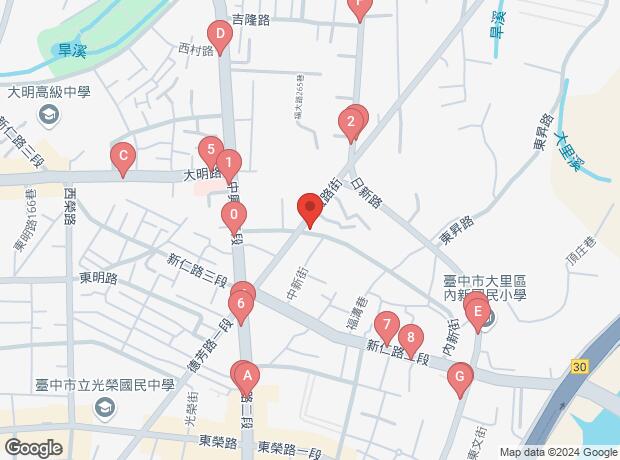Select the marker labeled C
The height and width of the screenshot is (460, 620).
(x=122, y=157)
